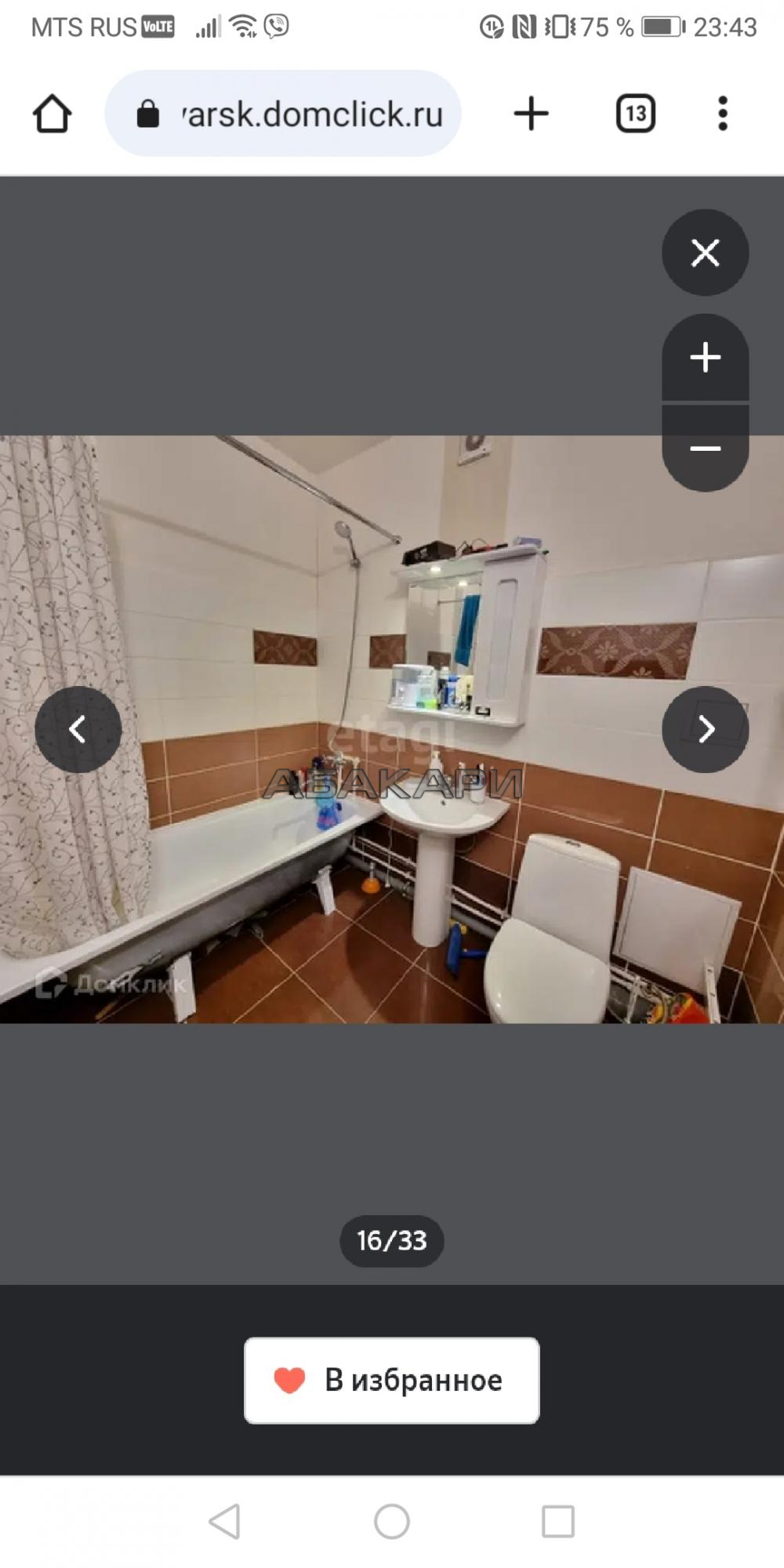Open the browser home page
Screen dimensions: 784x1568
[x=52, y=114]
